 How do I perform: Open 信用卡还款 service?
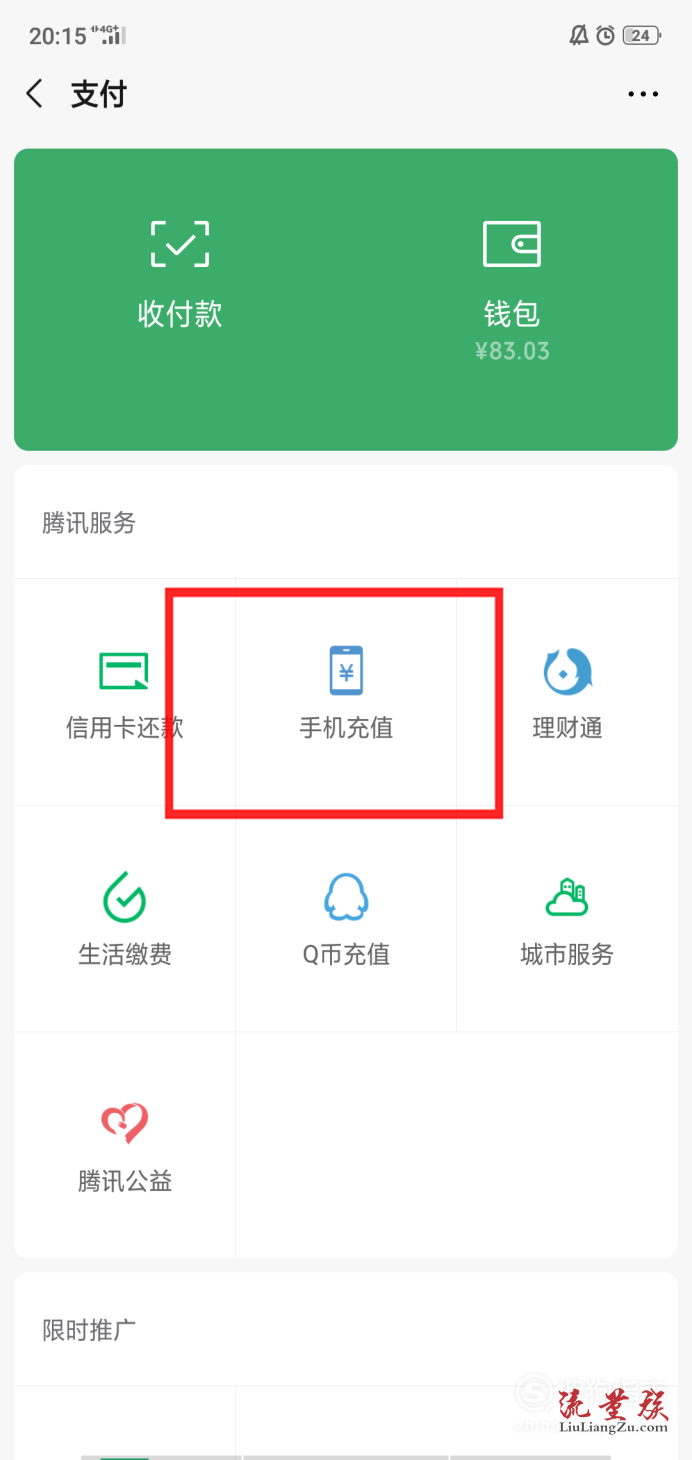[124, 692]
